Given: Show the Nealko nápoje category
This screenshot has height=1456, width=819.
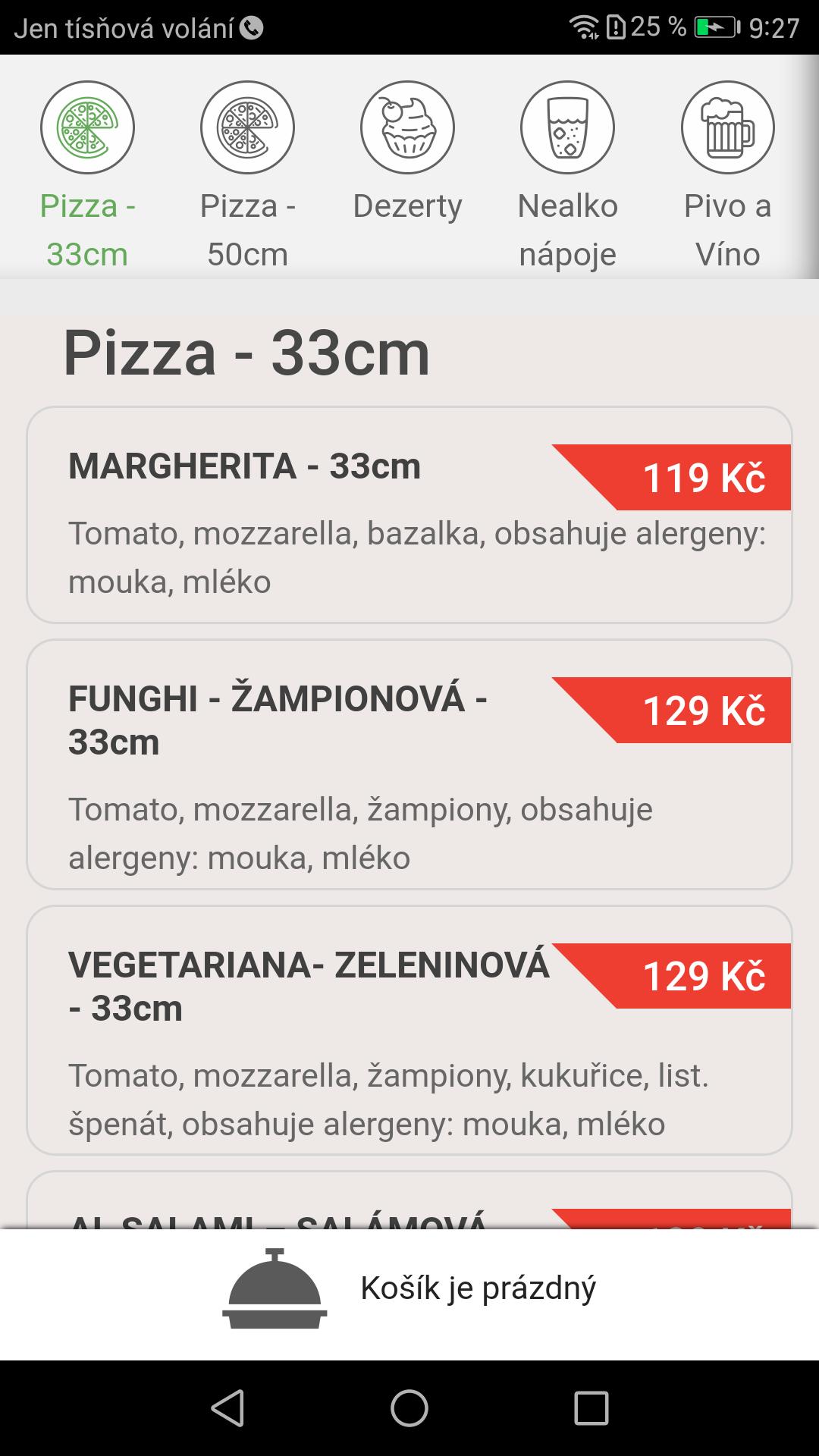Looking at the screenshot, I should [567, 176].
